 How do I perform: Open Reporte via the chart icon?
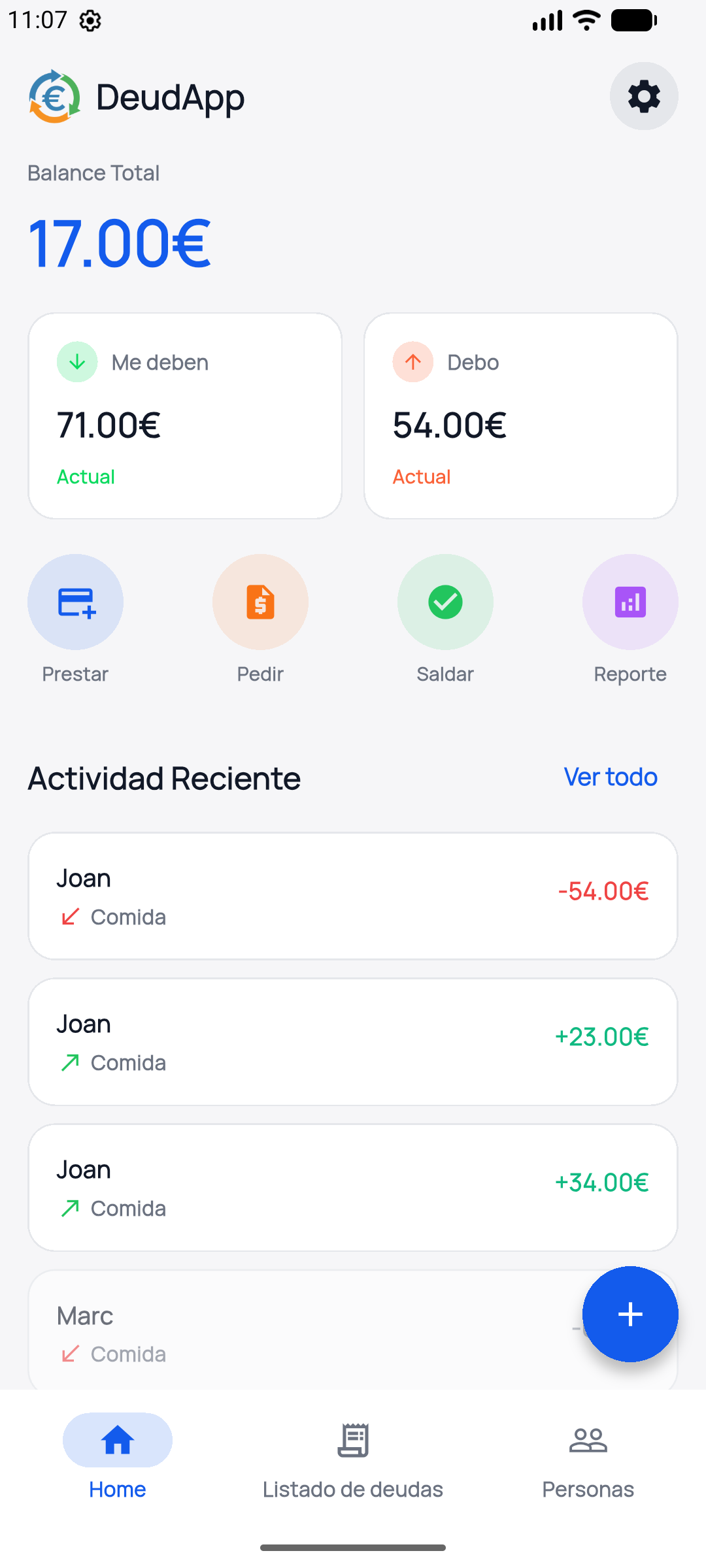630,601
